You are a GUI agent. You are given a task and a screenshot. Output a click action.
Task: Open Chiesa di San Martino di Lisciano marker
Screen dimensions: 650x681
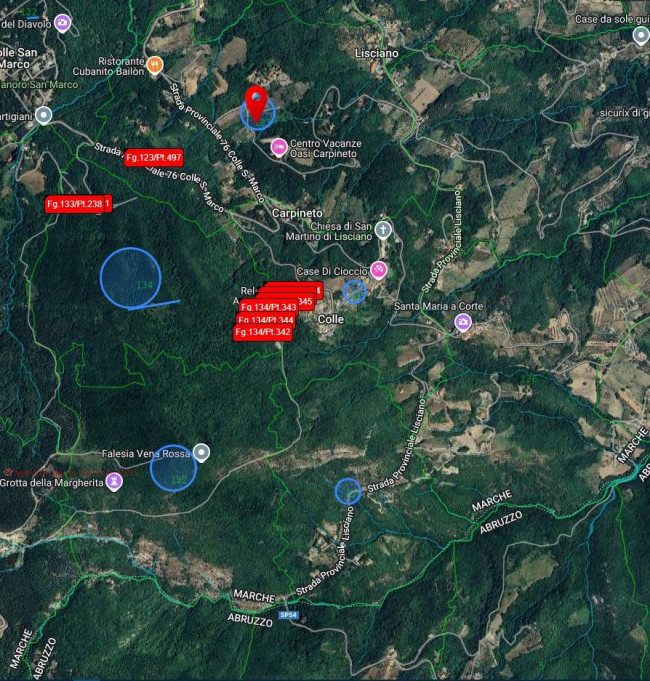coord(384,230)
